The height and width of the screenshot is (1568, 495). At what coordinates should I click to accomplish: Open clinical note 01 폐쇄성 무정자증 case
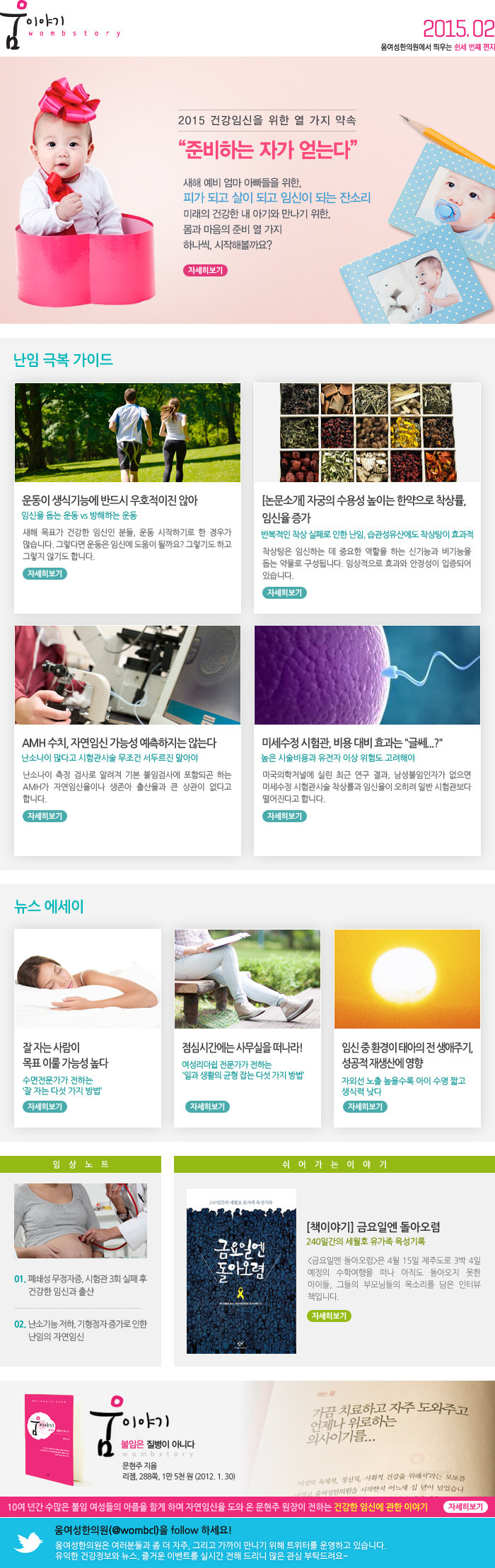click(x=83, y=1285)
